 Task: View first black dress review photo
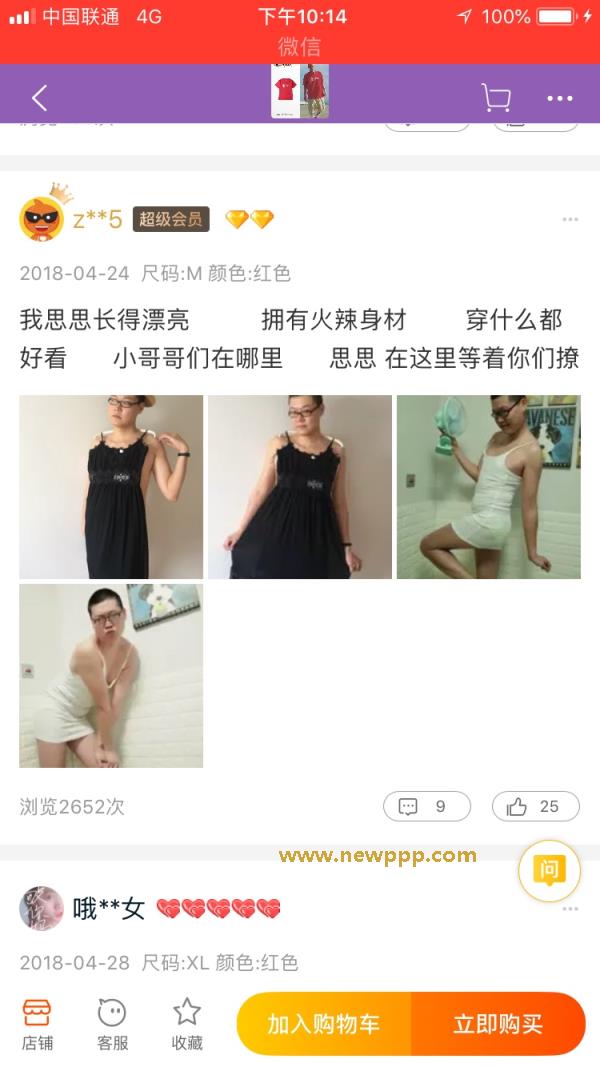pyautogui.click(x=111, y=487)
